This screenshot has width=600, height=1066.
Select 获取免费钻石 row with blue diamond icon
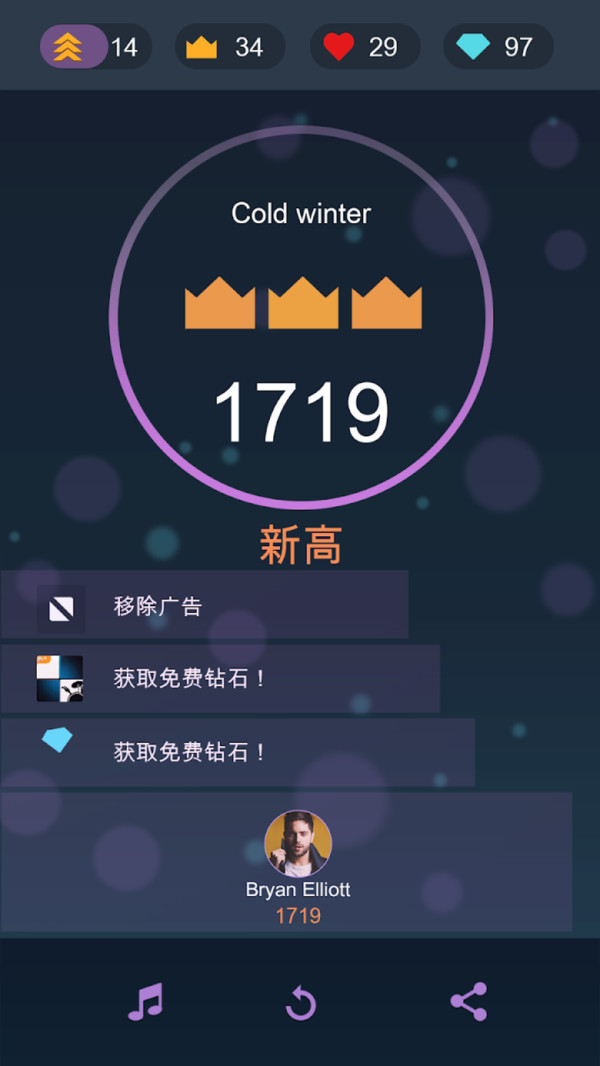237,752
